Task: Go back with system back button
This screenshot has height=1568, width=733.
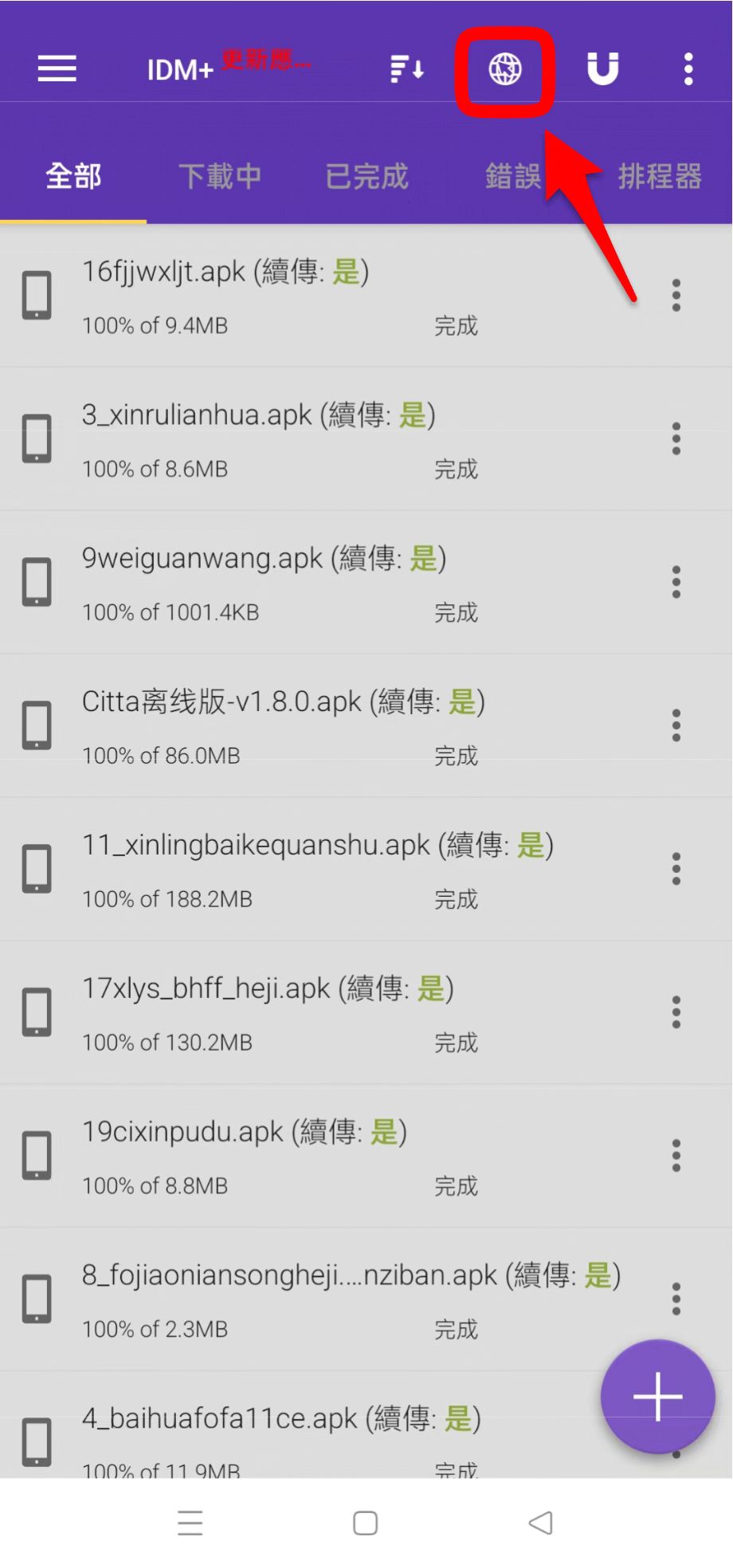Action: point(541,1523)
